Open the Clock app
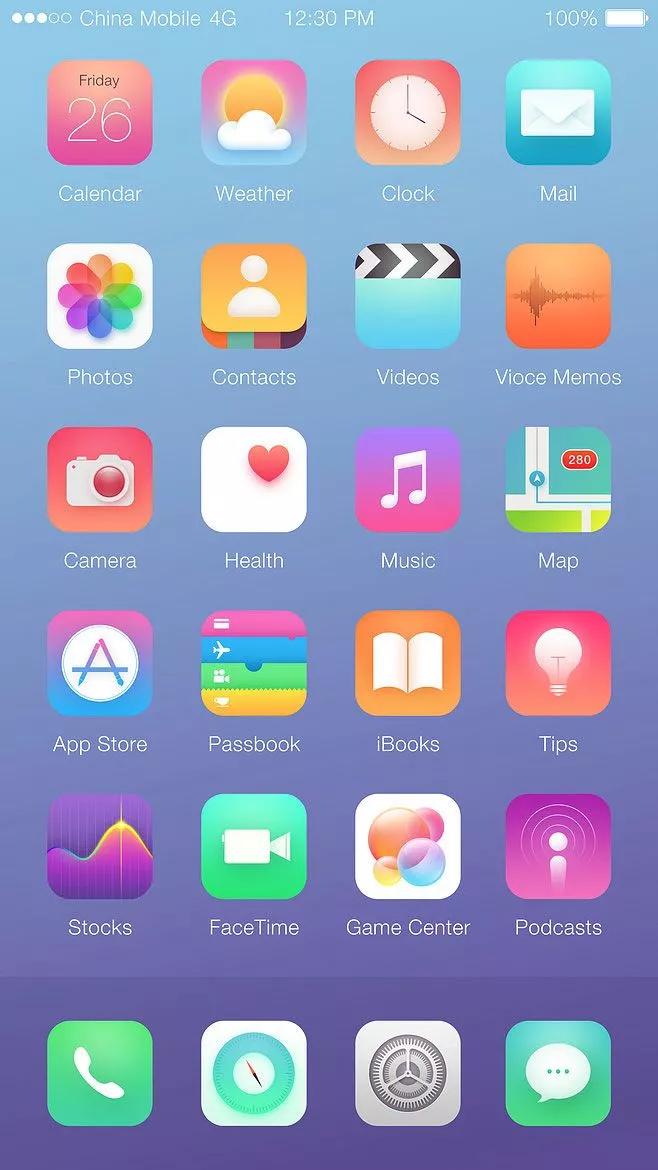The width and height of the screenshot is (658, 1170). [408, 112]
